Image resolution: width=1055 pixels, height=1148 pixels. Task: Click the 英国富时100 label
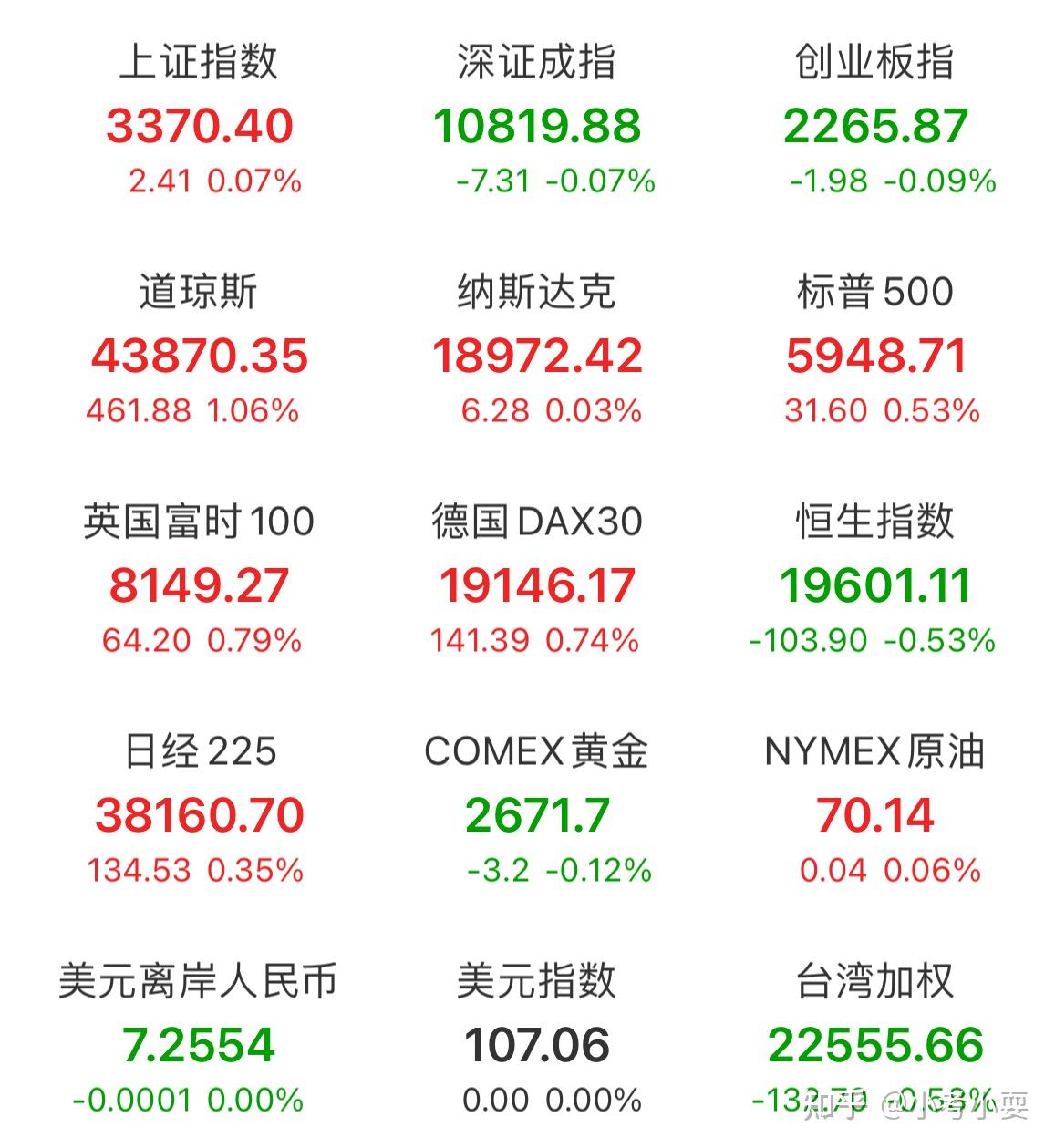pyautogui.click(x=197, y=520)
